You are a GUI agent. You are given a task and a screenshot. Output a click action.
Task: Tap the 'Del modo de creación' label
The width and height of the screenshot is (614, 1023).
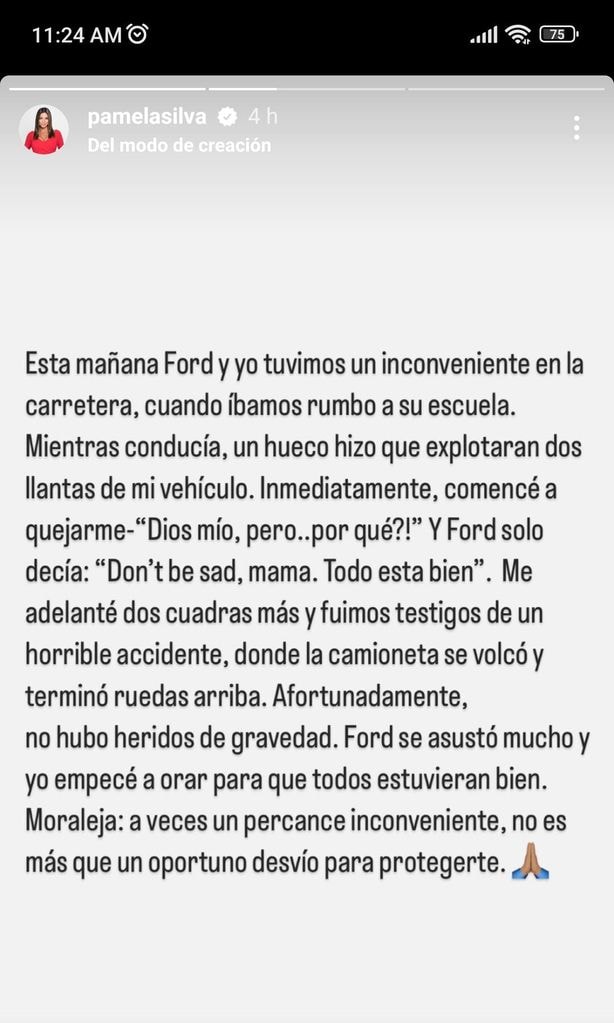(179, 145)
